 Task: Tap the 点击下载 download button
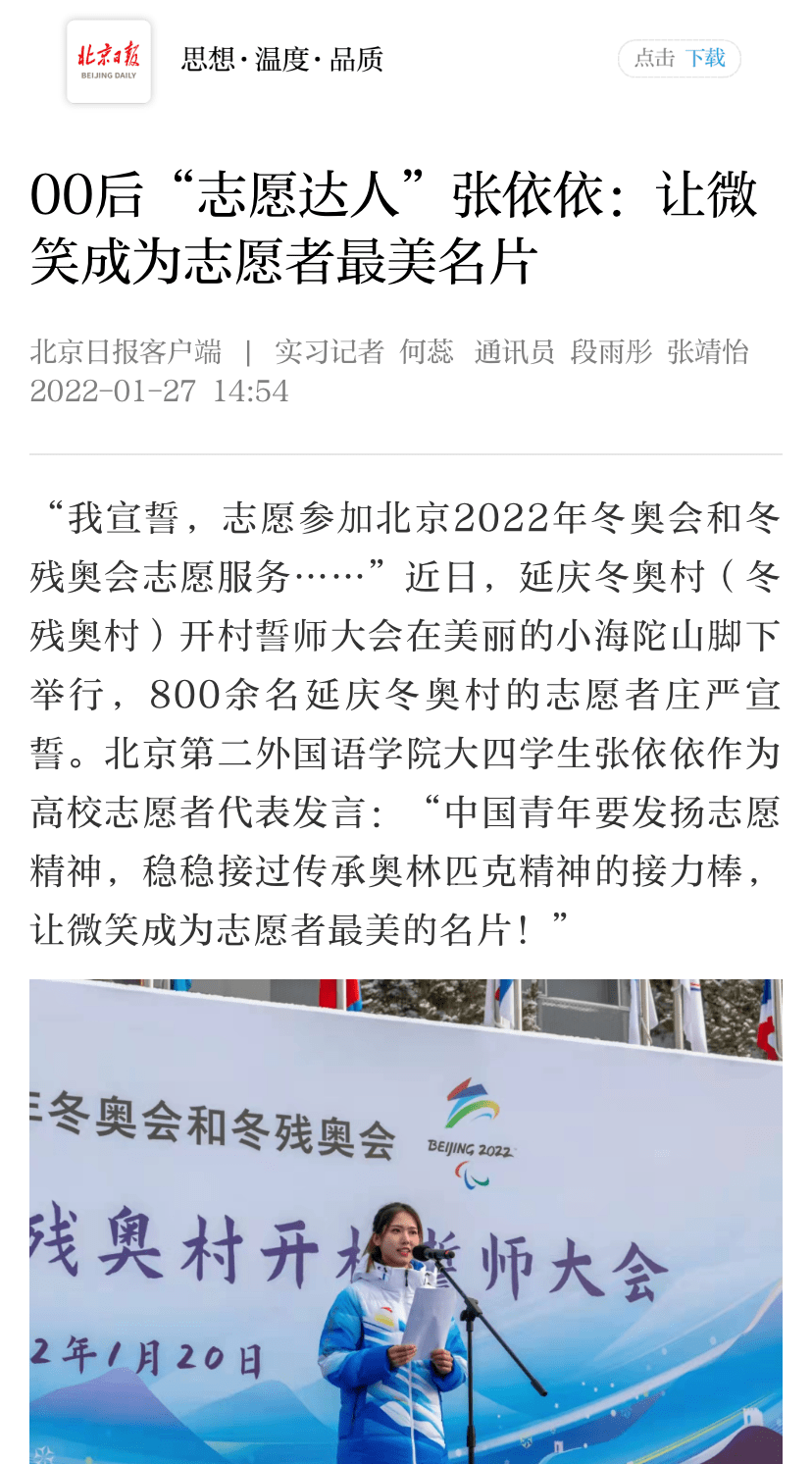[679, 59]
